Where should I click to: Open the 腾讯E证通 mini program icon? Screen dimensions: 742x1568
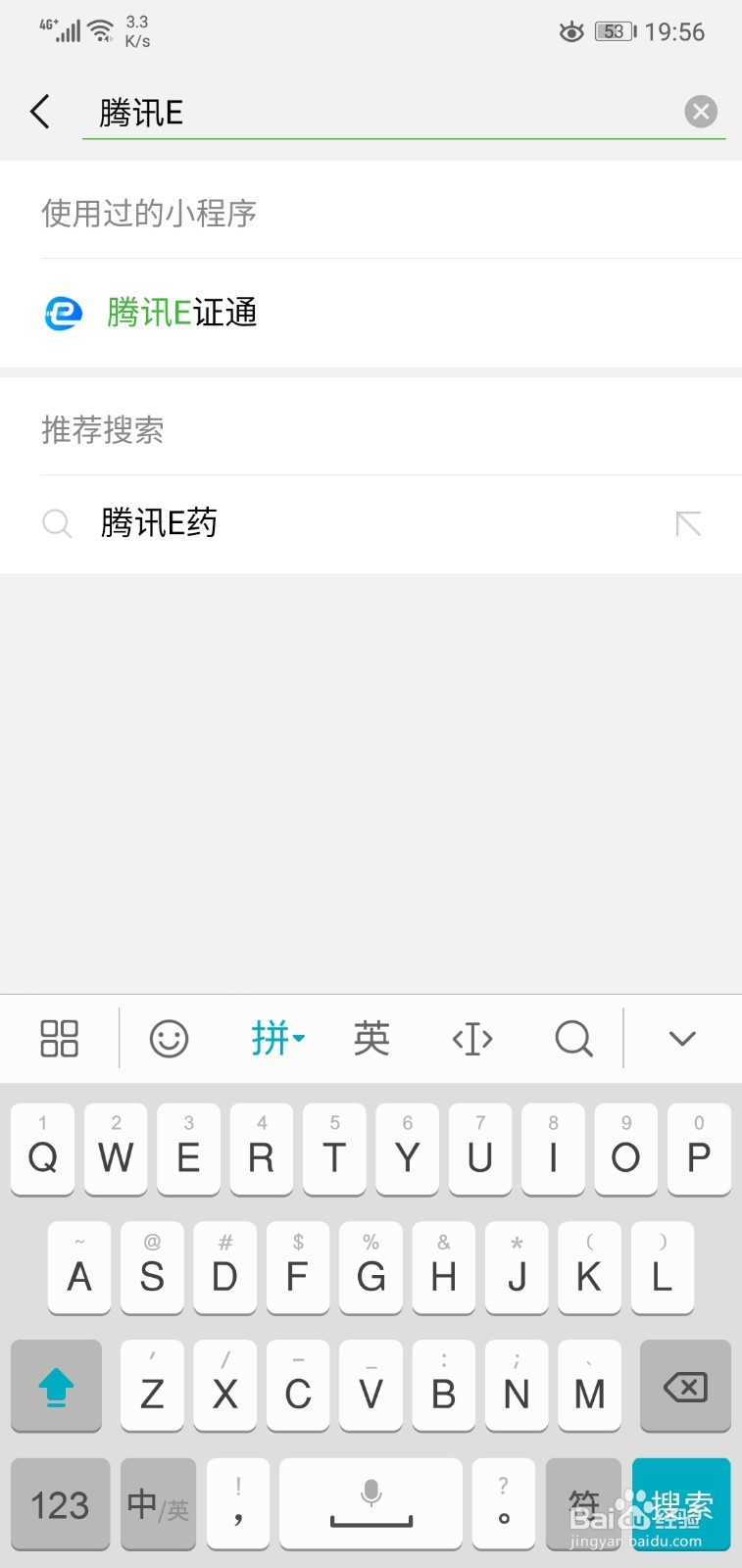click(x=62, y=313)
